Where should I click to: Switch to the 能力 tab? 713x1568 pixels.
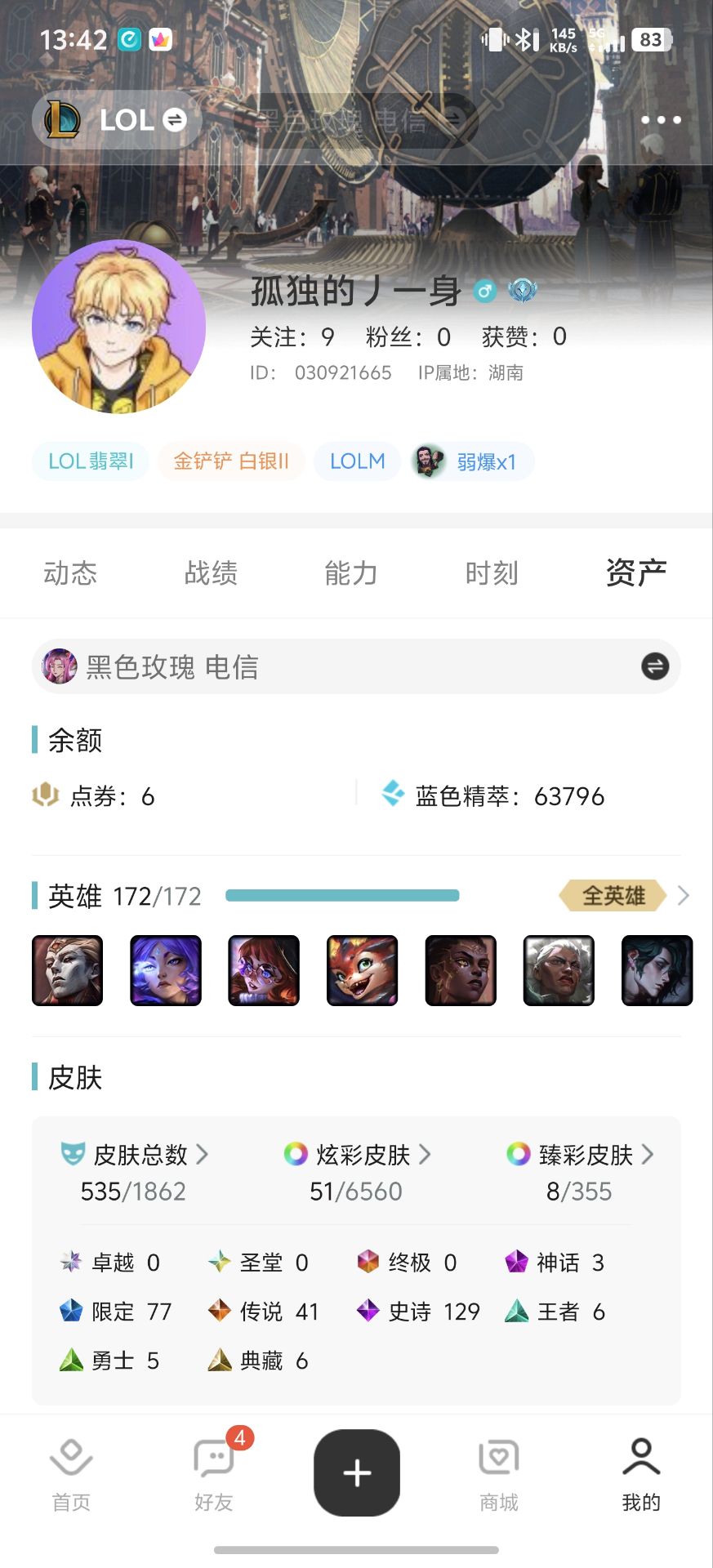[x=351, y=573]
